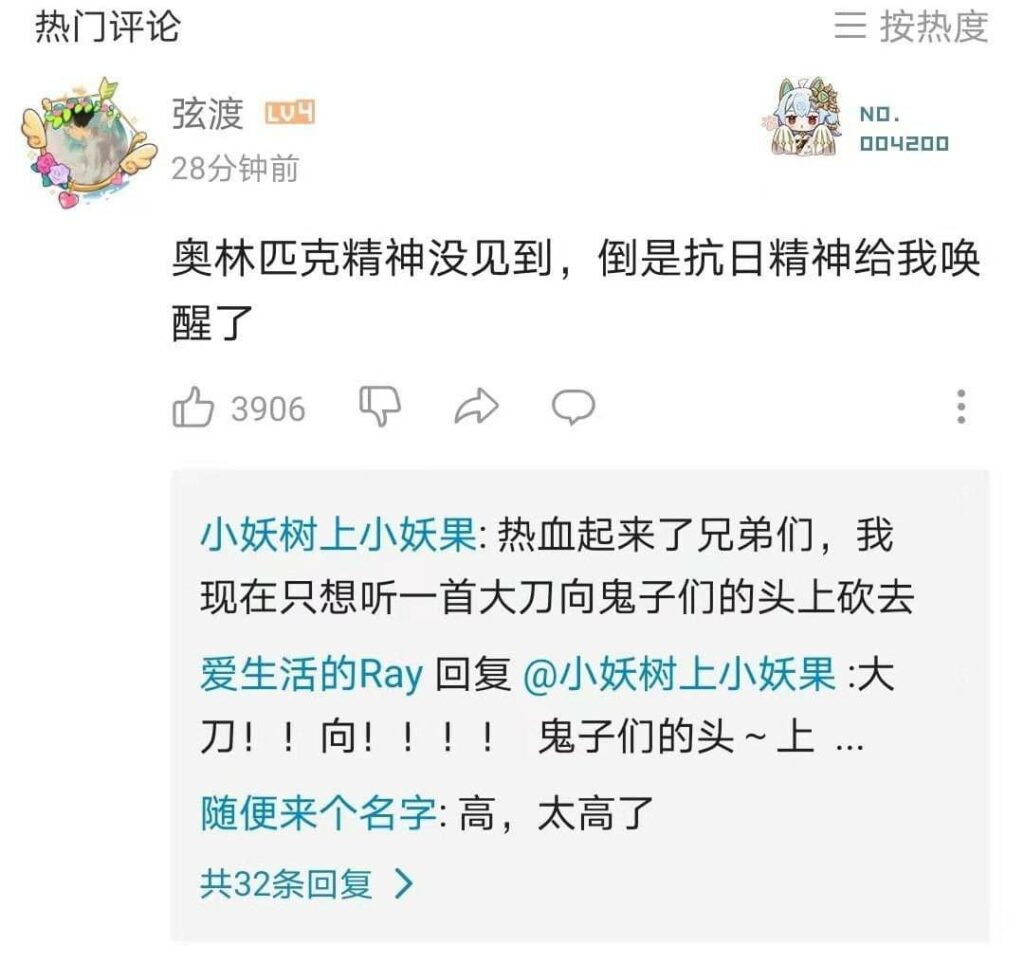The image size is (1024, 963).
Task: Open 弦渡's profile avatar
Action: tap(87, 142)
